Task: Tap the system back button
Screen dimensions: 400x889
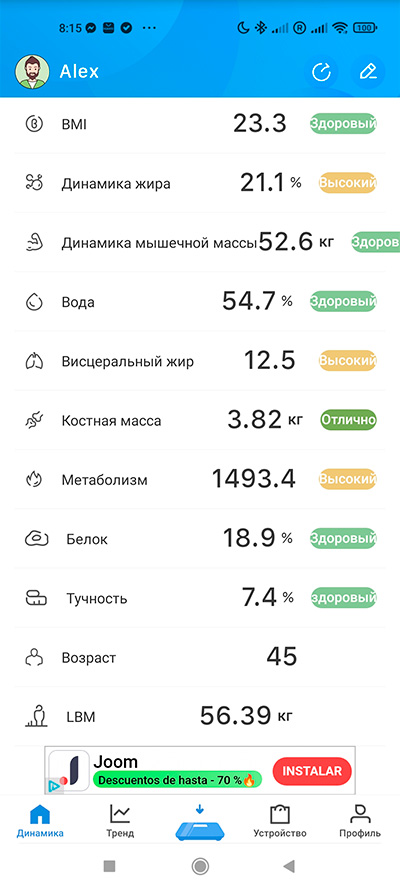Action: tap(290, 866)
